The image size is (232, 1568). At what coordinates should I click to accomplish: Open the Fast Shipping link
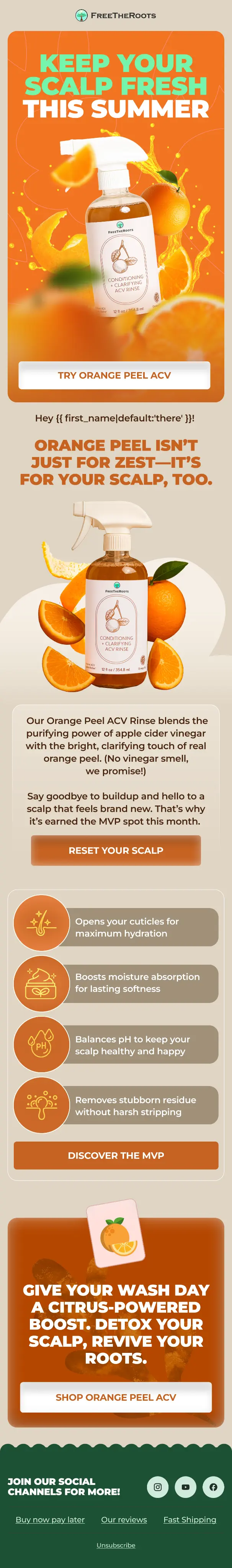pos(190,1519)
